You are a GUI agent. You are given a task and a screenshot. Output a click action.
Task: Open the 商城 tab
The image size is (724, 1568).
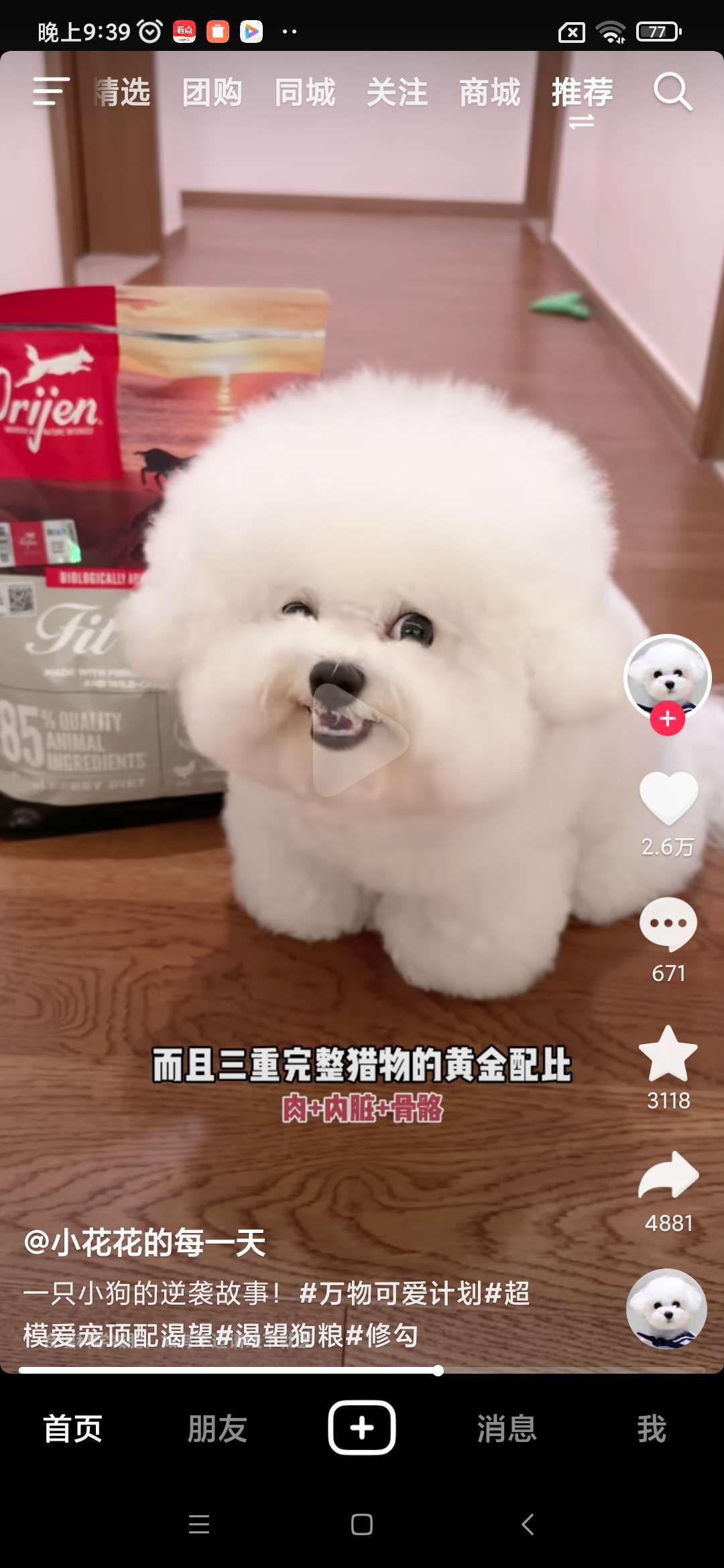pyautogui.click(x=489, y=92)
